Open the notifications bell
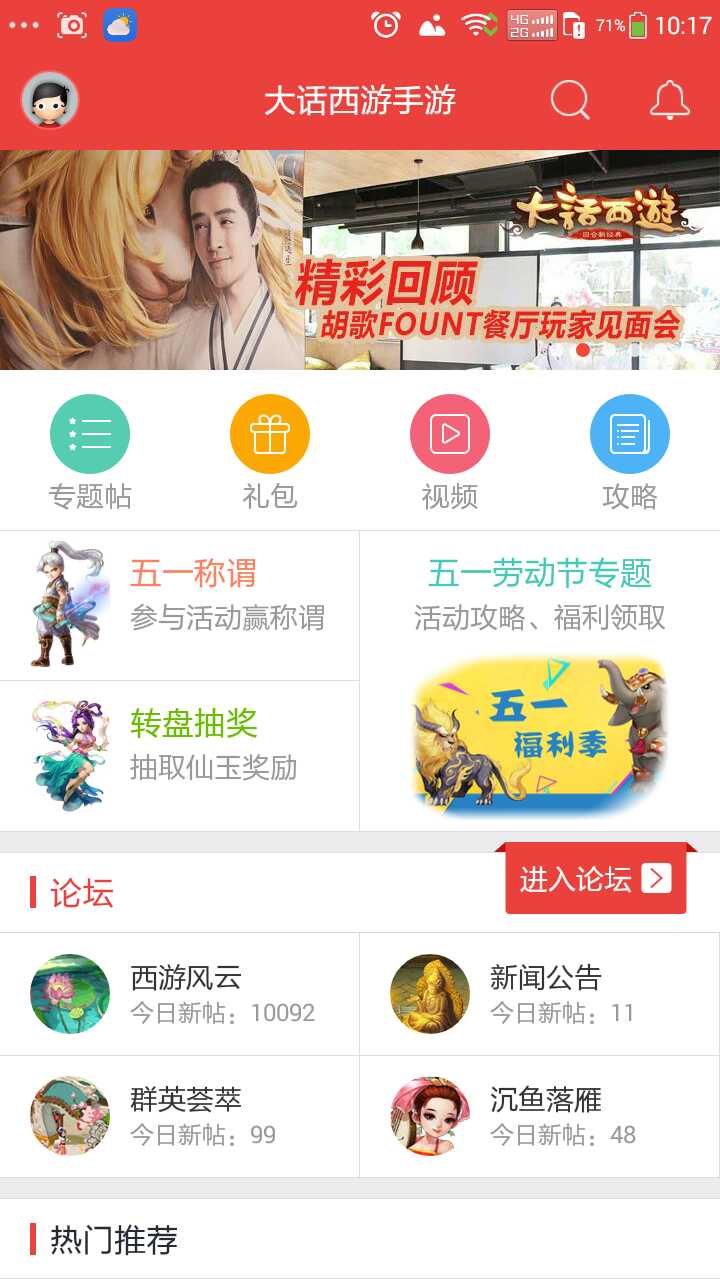Viewport: 720px width, 1280px height. point(670,100)
